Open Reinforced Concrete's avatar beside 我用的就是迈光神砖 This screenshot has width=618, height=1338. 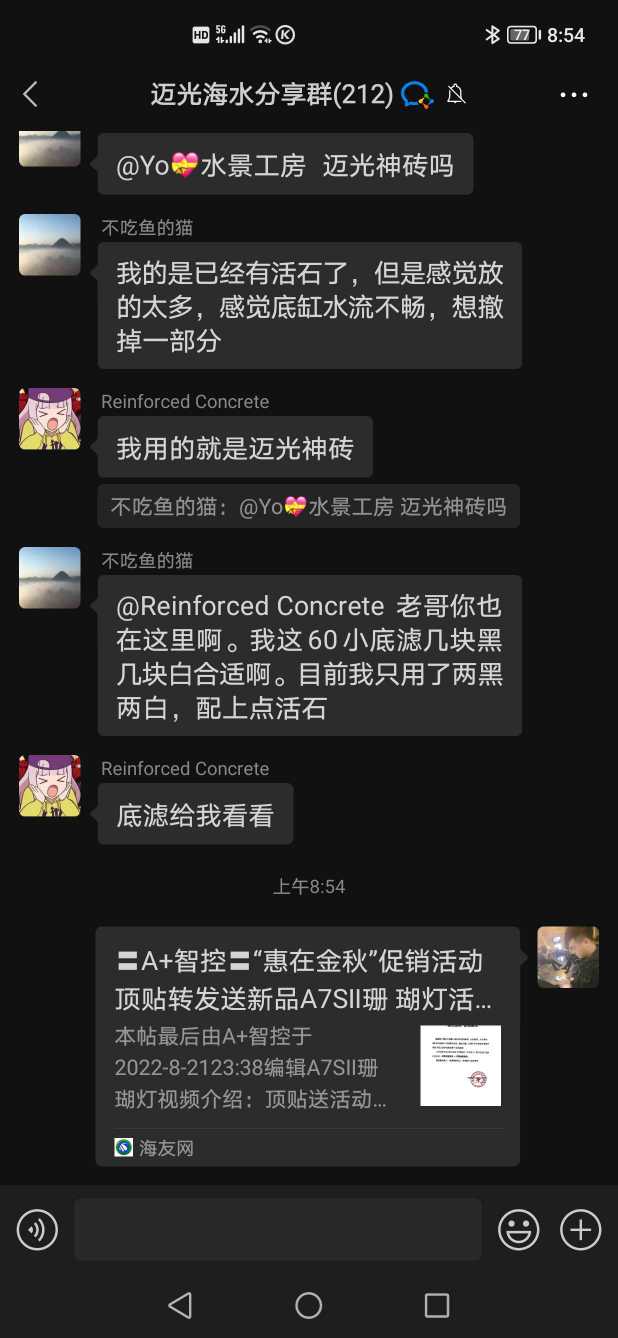click(x=50, y=418)
